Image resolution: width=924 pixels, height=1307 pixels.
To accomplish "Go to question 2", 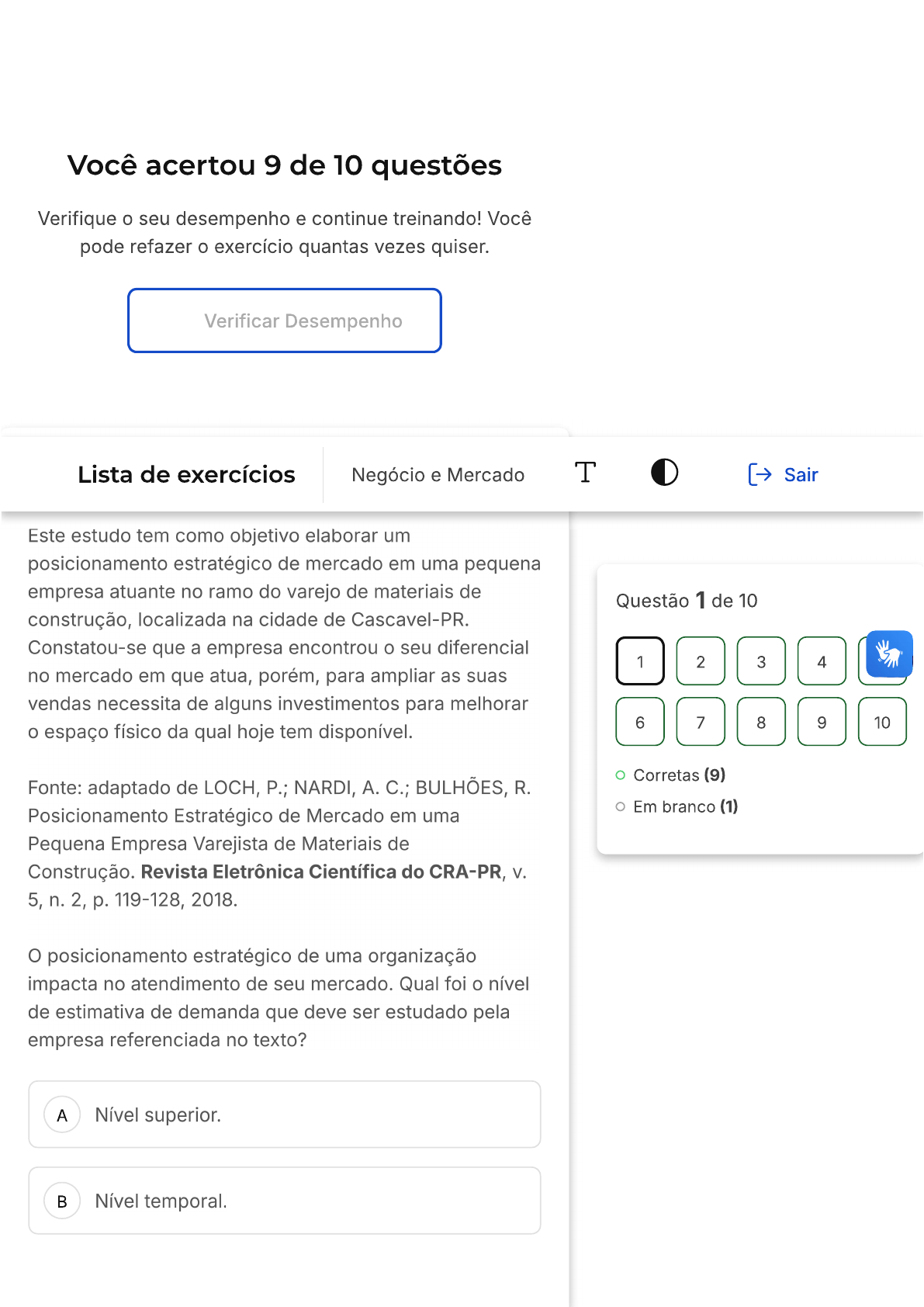I will click(701, 661).
